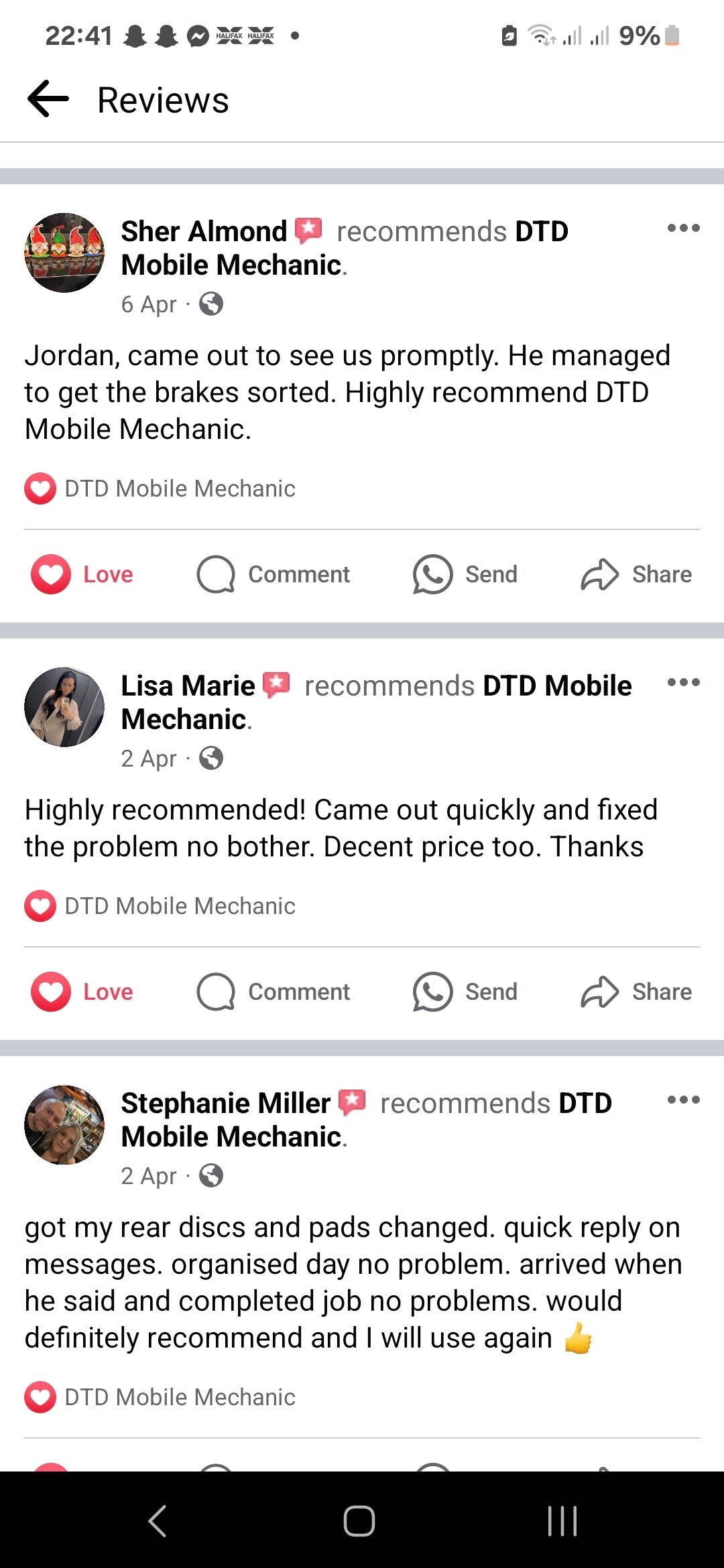Open overflow menu on Stephanie Miller's review
This screenshot has width=724, height=1568.
coord(683,1100)
